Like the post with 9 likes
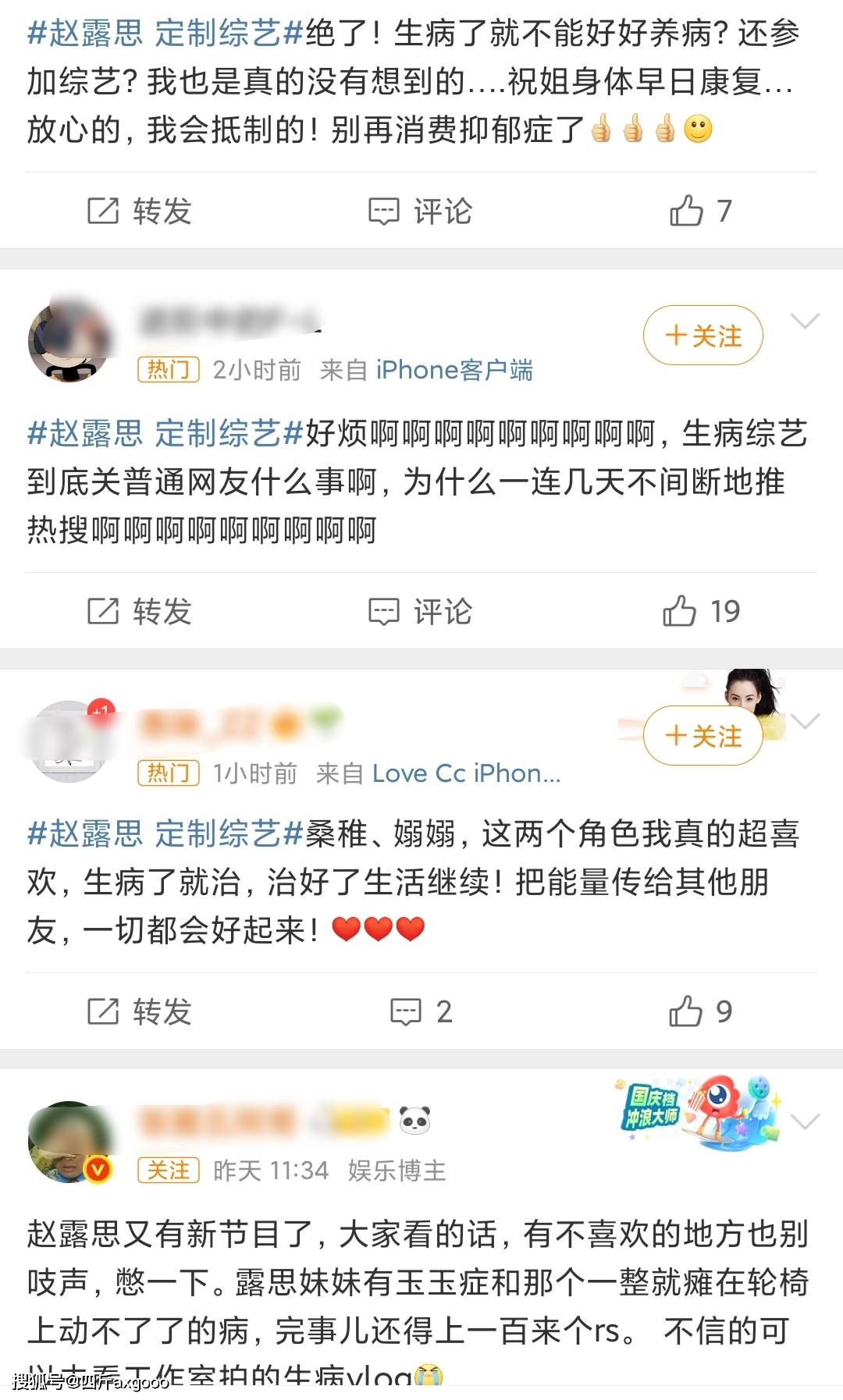Screen dimensions: 843x1400 pos(700,1011)
